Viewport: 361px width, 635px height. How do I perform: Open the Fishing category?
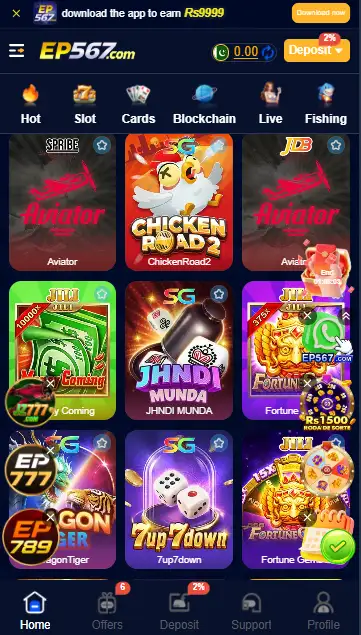[x=326, y=104]
